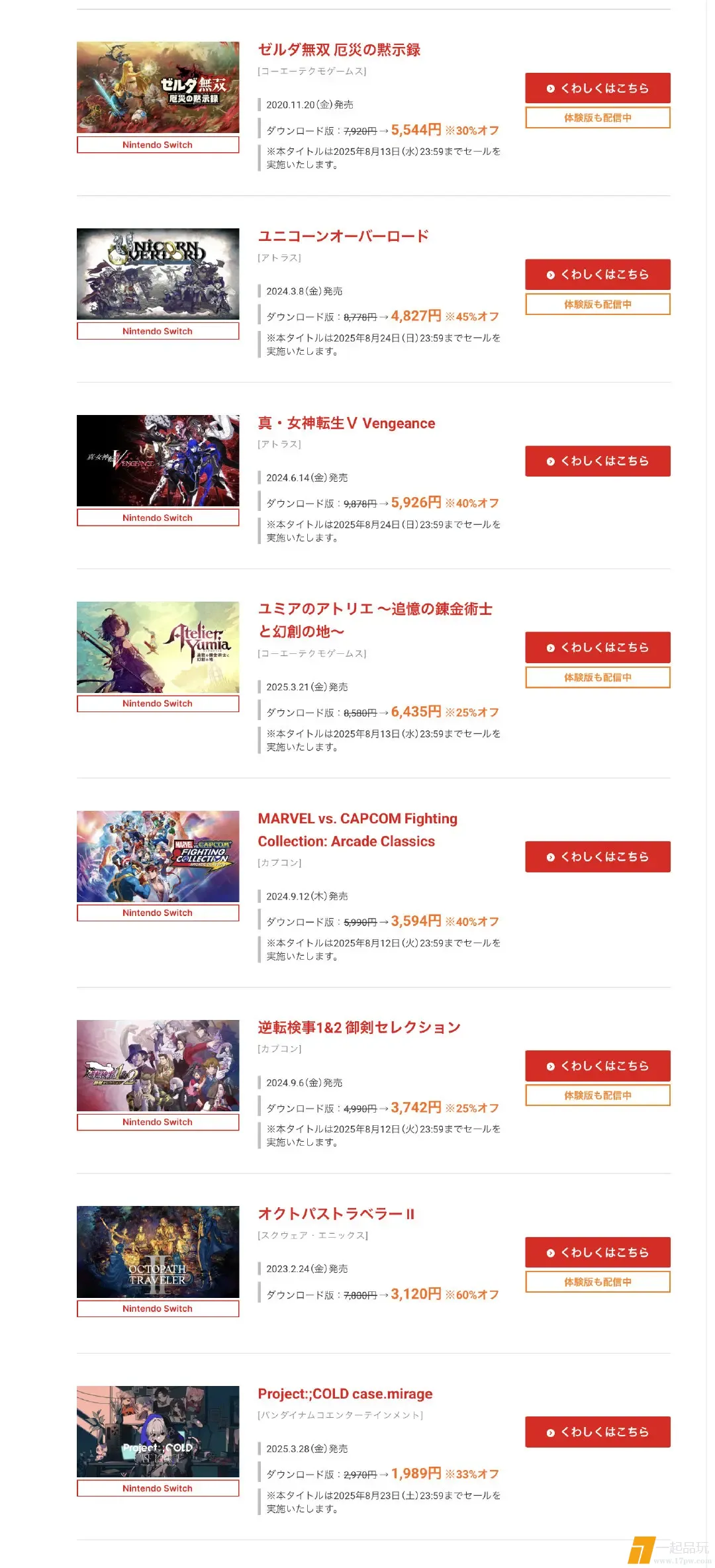The image size is (715, 1568).
Task: Tap 体験版も配信中 for ユミアのアトリエ
Action: pyautogui.click(x=597, y=678)
